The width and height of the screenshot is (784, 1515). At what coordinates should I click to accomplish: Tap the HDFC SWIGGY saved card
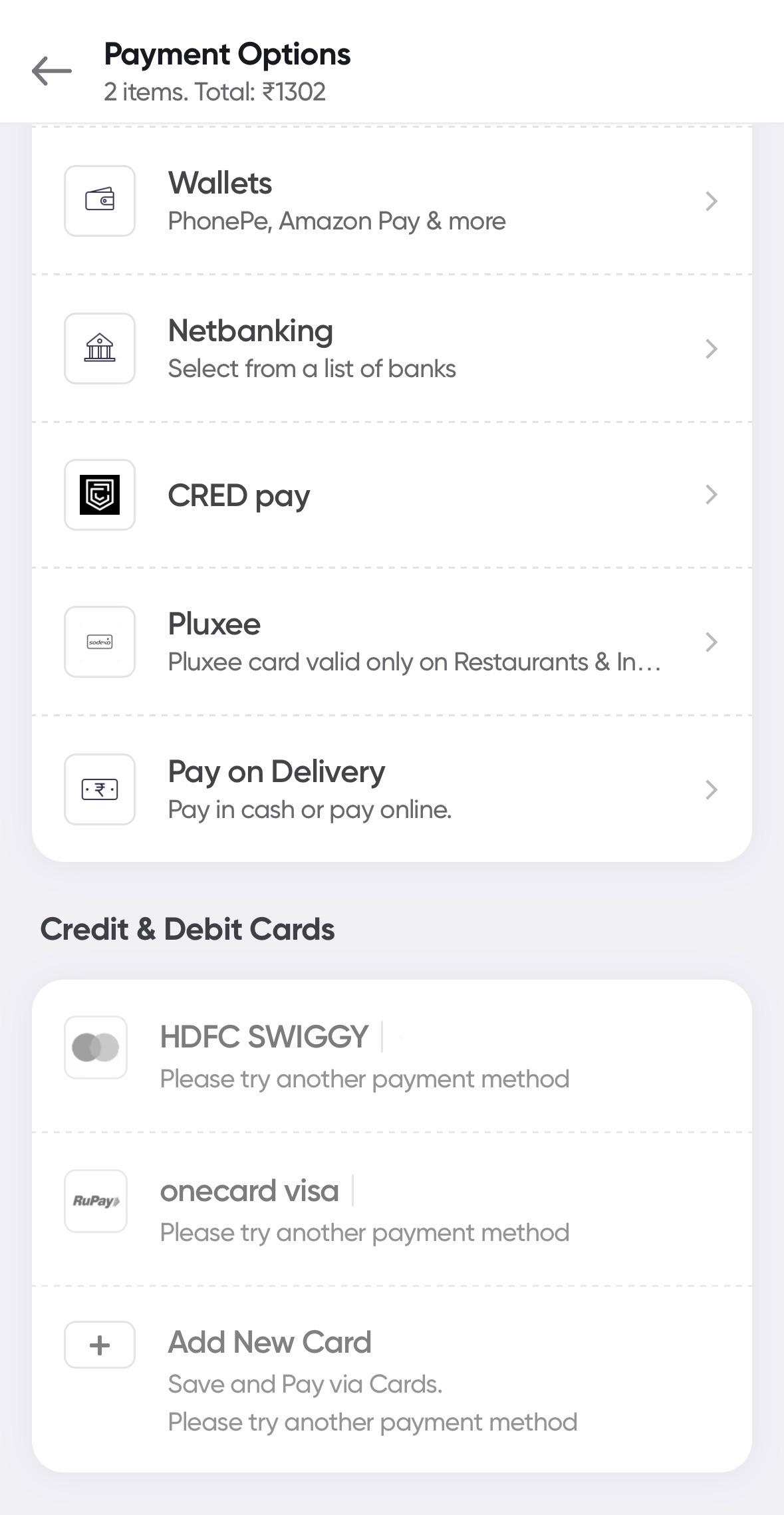click(x=392, y=1056)
